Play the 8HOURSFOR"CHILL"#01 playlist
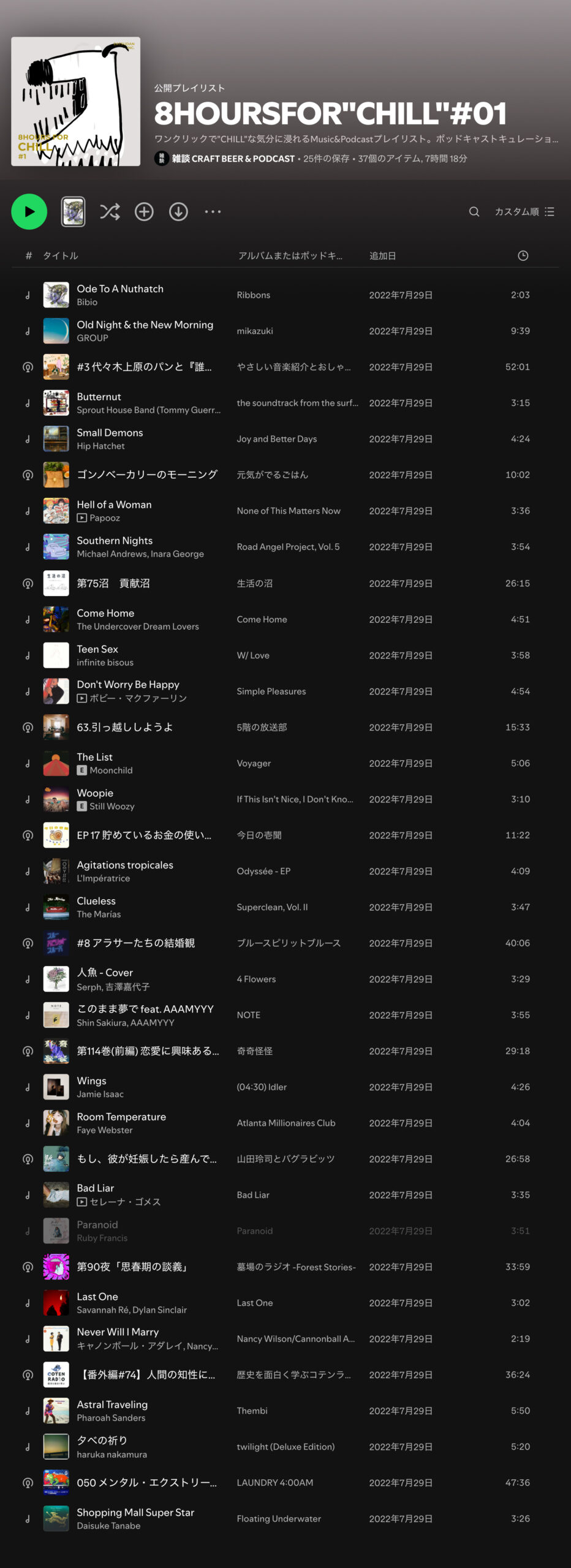Image resolution: width=571 pixels, height=1568 pixels. click(x=29, y=212)
